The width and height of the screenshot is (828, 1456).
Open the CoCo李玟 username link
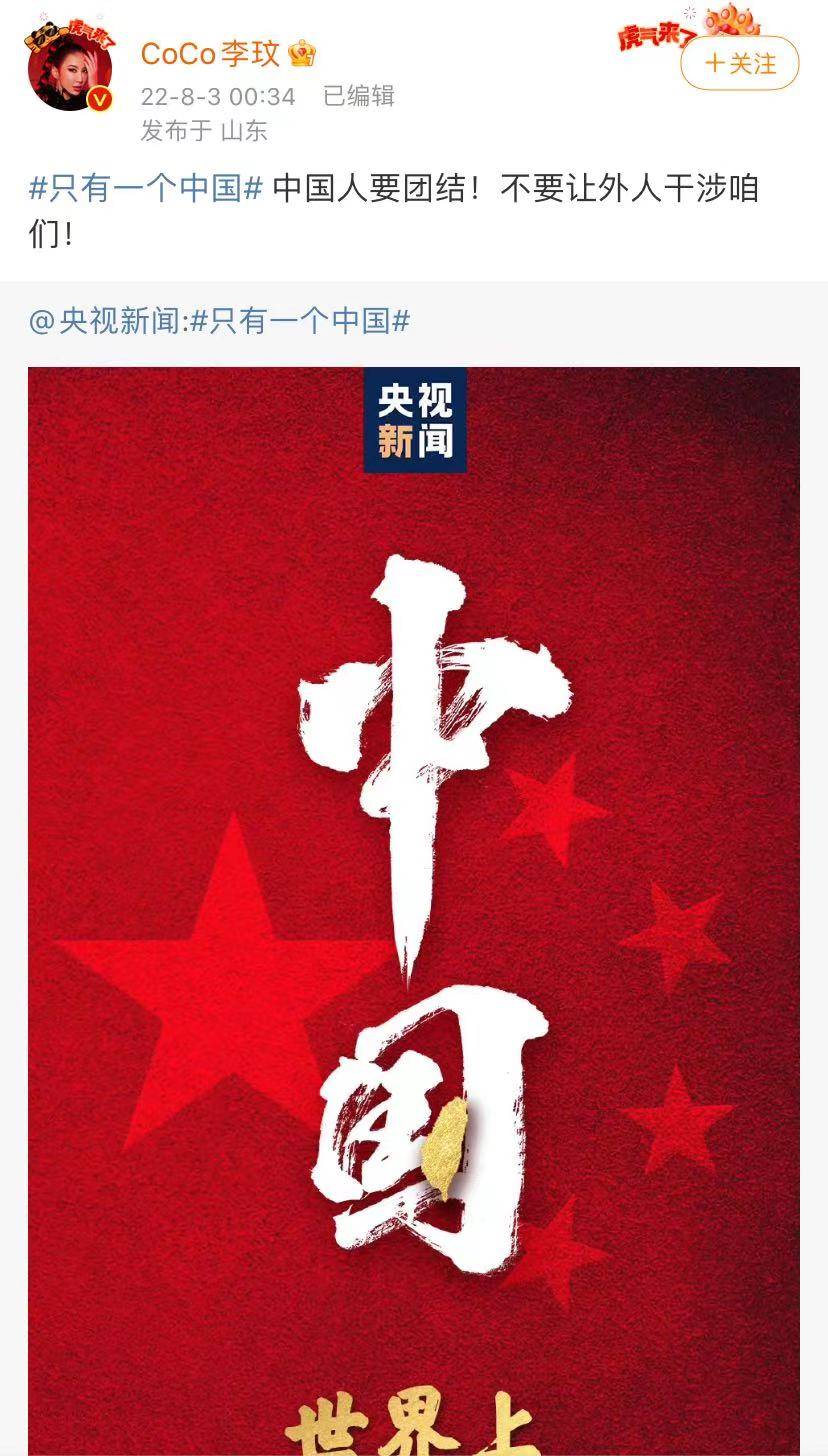210,53
